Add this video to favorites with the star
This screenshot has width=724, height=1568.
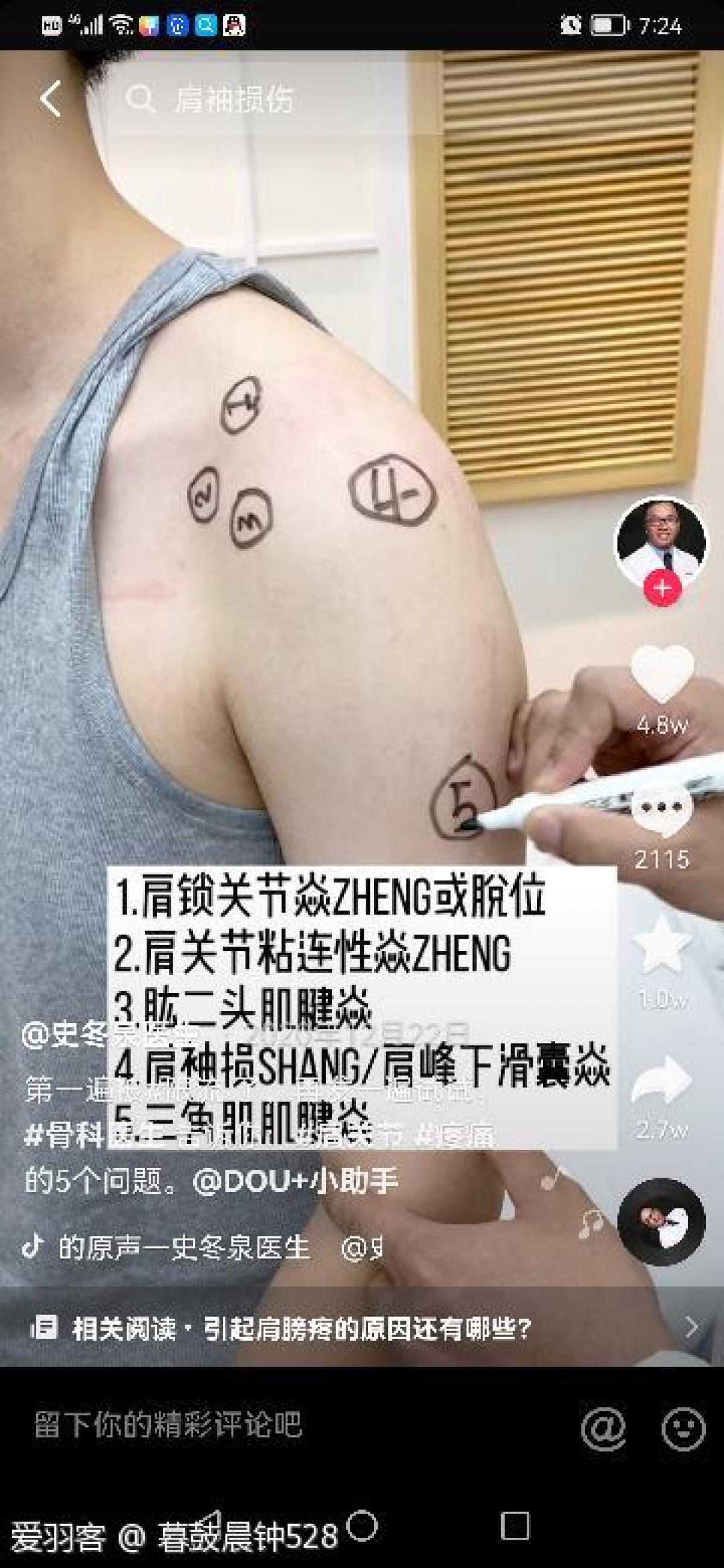click(661, 945)
